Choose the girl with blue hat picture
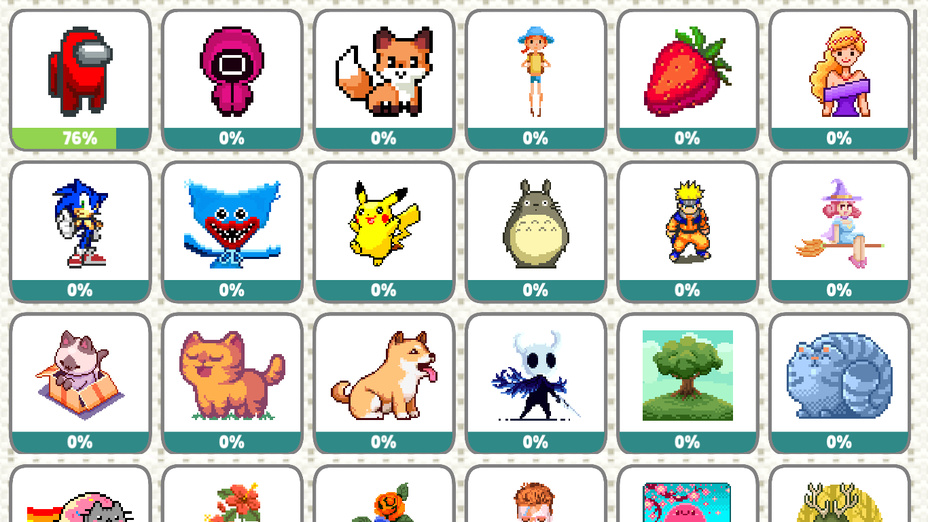 pyautogui.click(x=535, y=72)
